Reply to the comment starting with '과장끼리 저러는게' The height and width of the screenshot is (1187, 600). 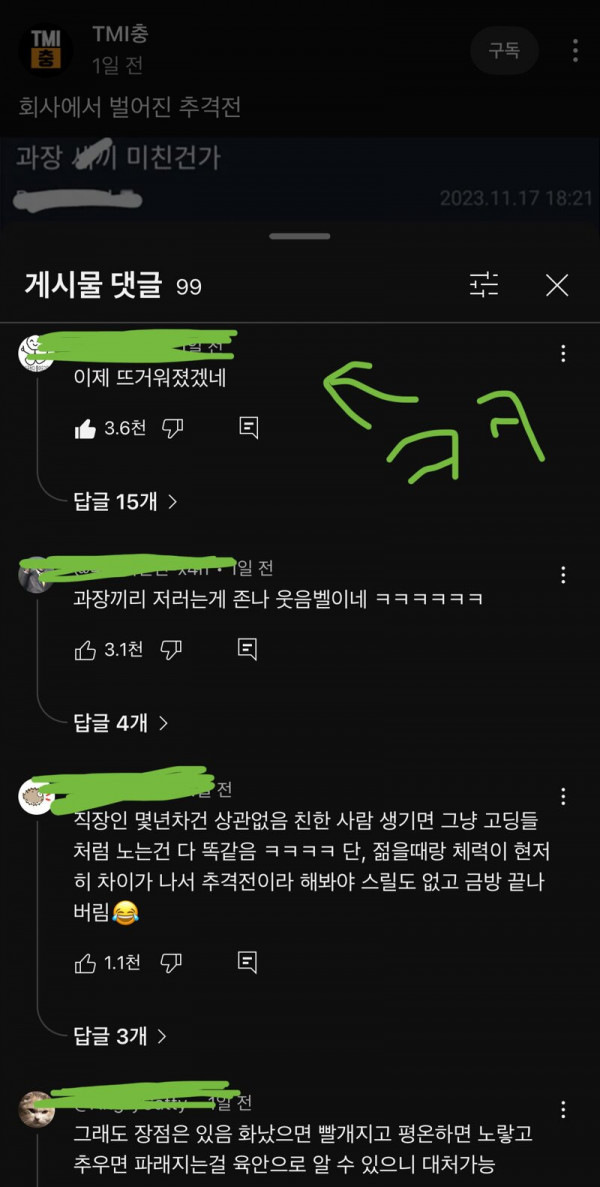[x=249, y=650]
